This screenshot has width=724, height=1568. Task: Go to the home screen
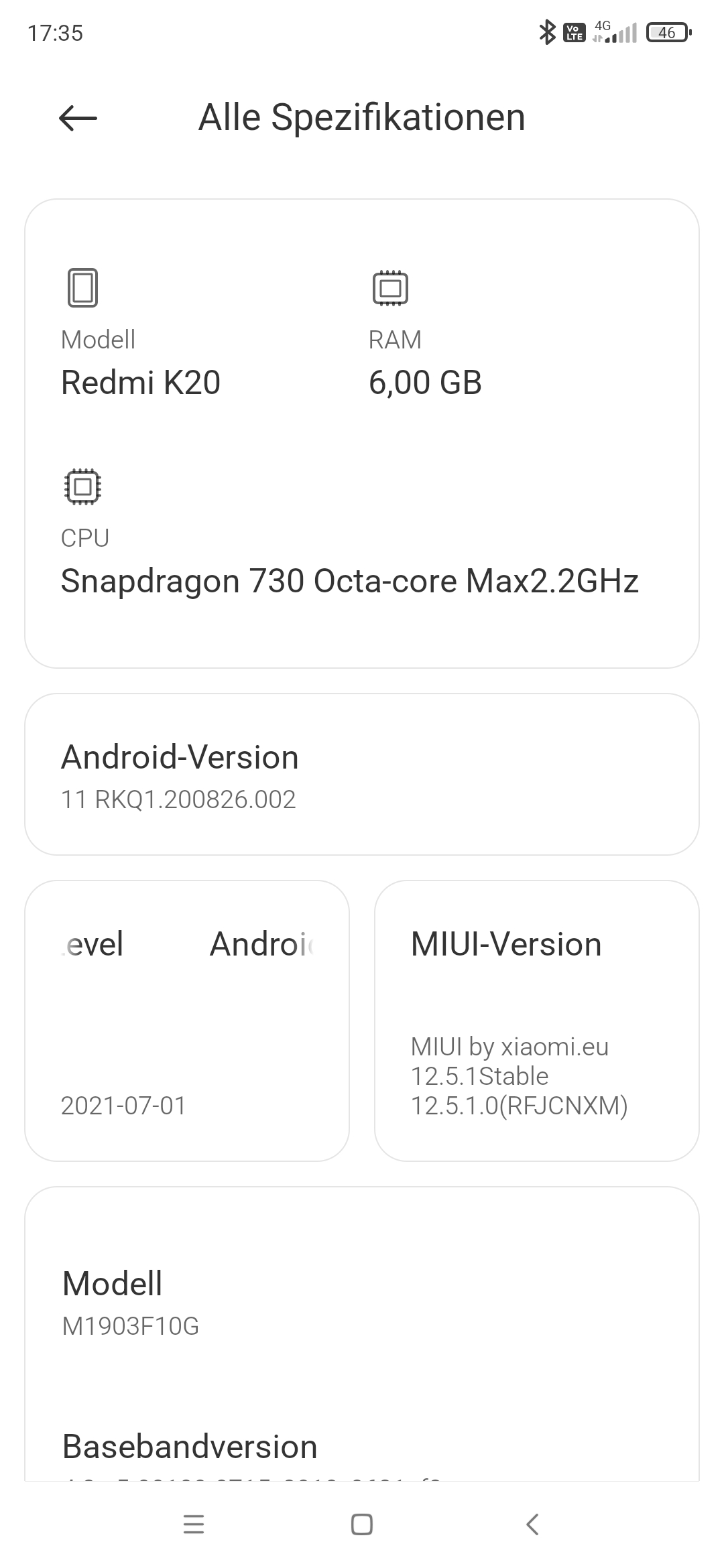(362, 1524)
